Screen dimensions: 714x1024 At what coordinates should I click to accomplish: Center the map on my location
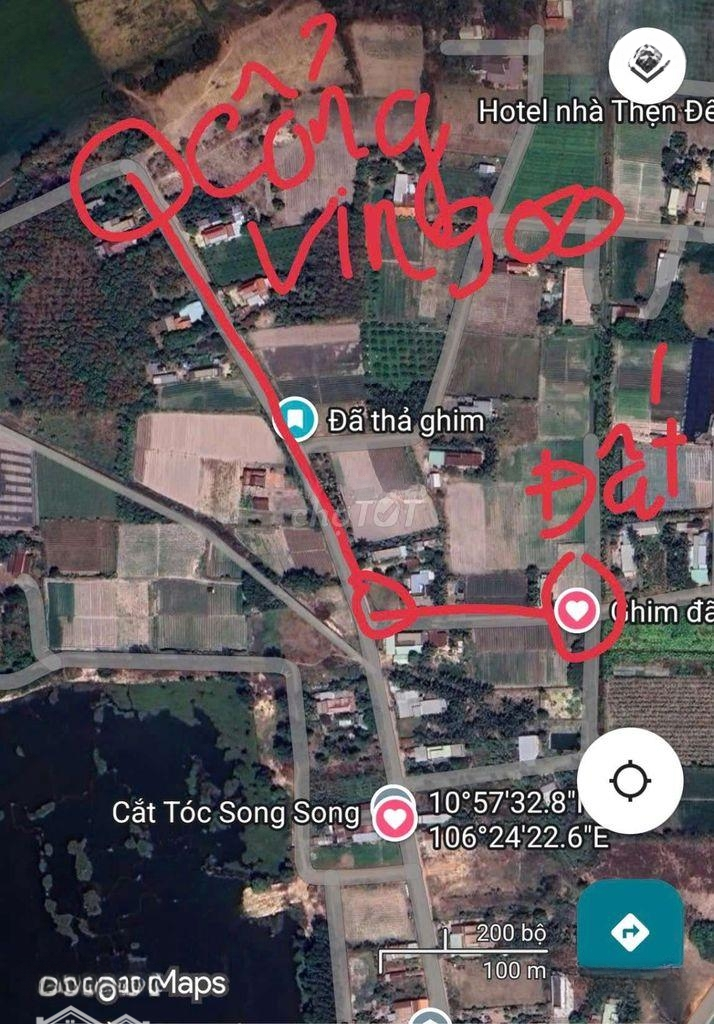(x=630, y=781)
